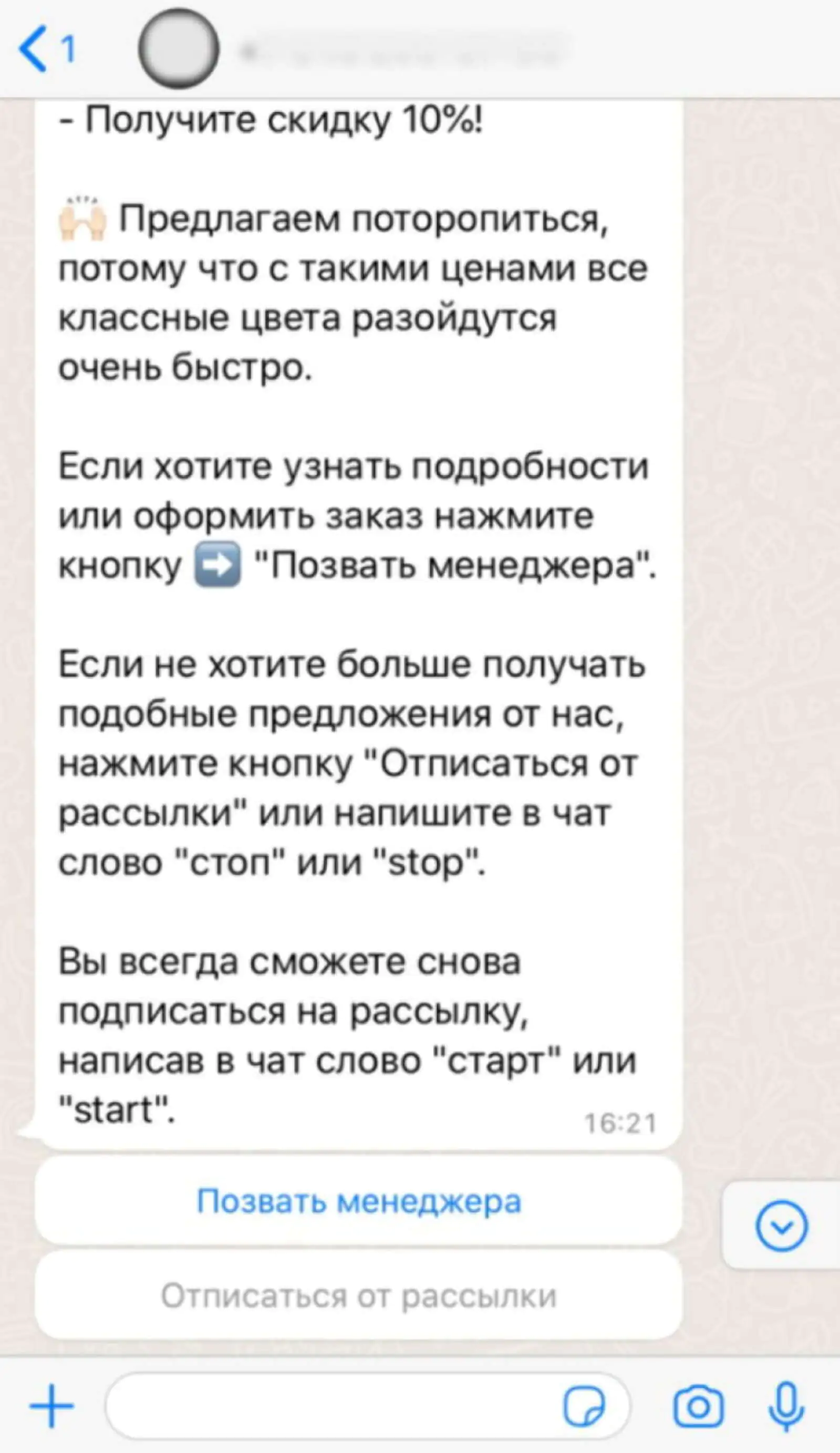Record a voice message with microphone
The height and width of the screenshot is (1453, 840).
tap(786, 1406)
